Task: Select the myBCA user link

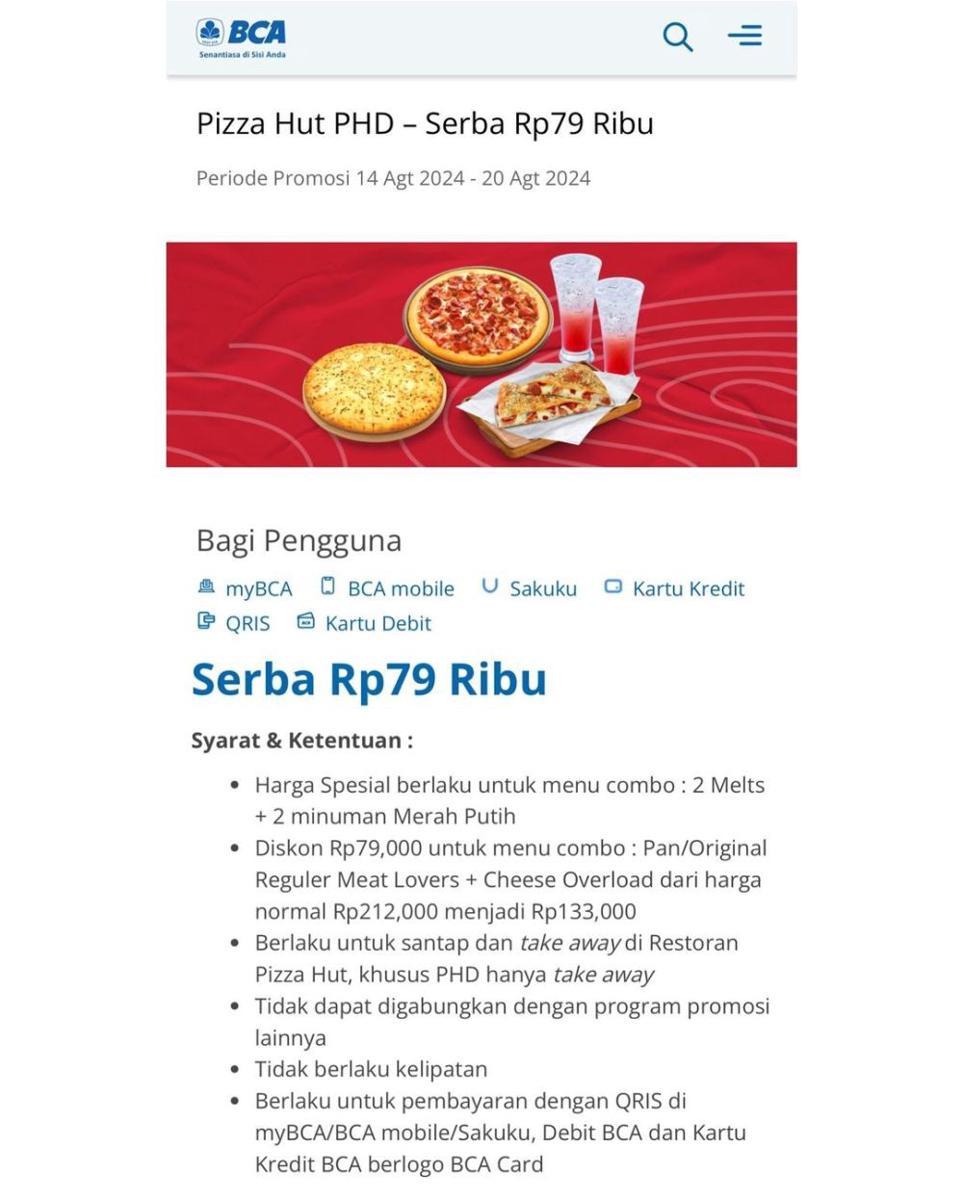Action: tap(246, 588)
